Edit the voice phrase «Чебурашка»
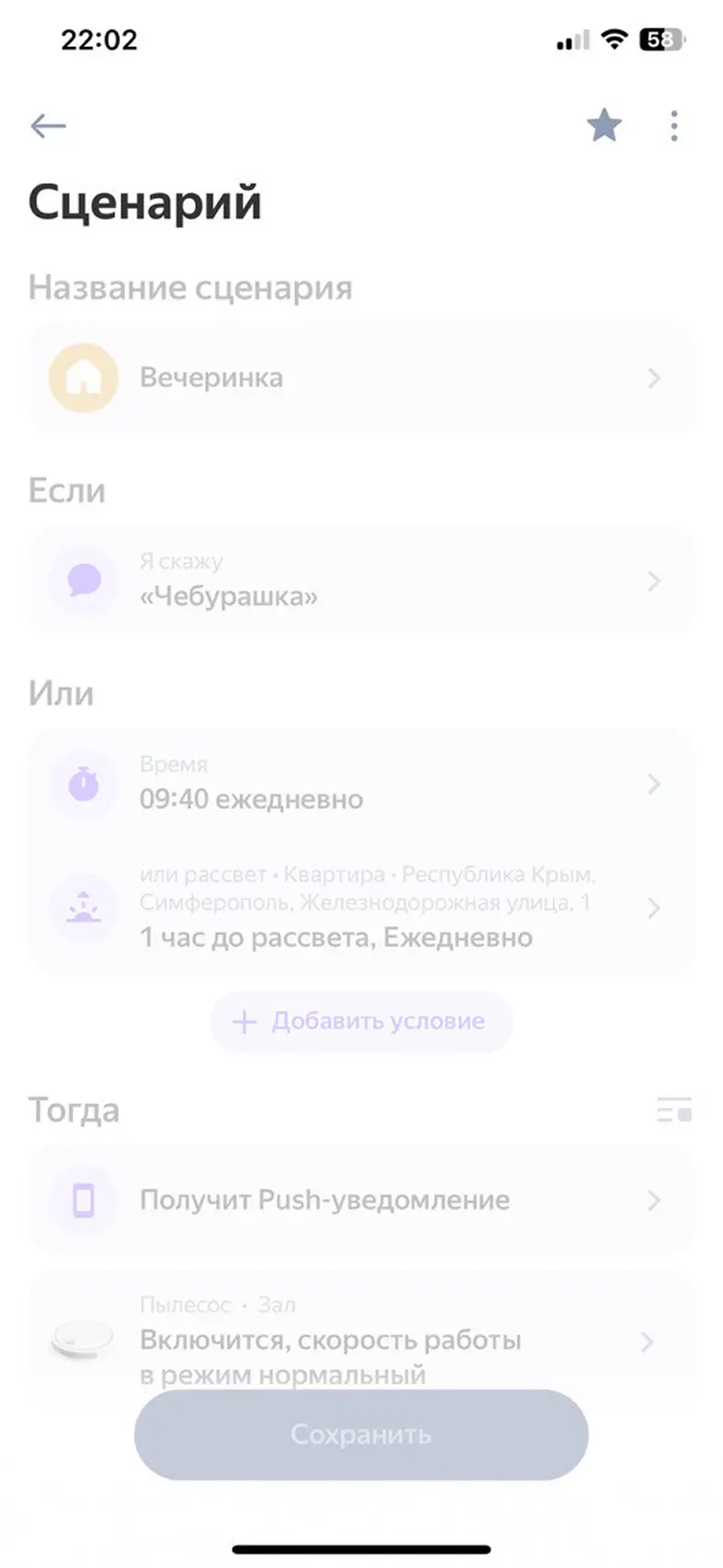This screenshot has width=723, height=1568. point(361,582)
